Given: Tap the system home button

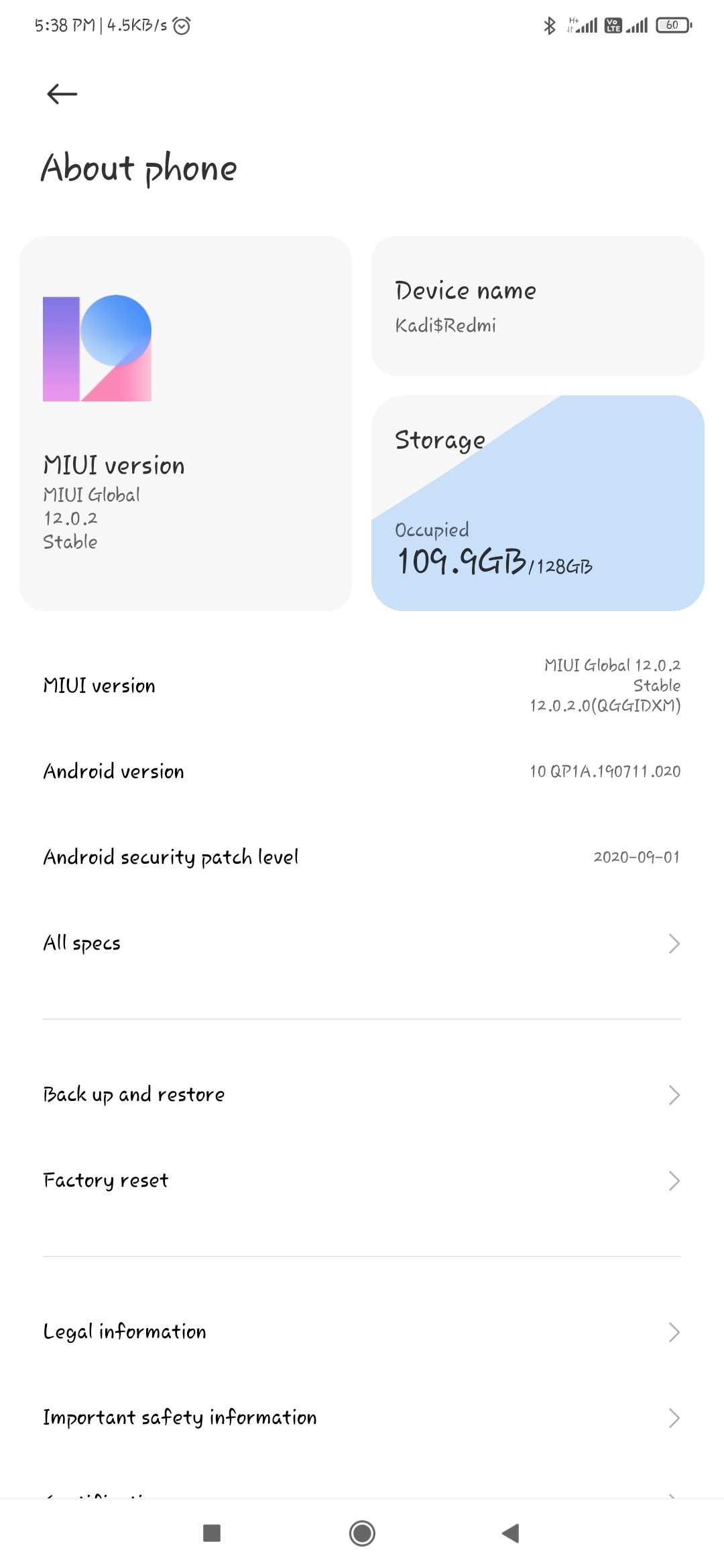Looking at the screenshot, I should tap(362, 1533).
